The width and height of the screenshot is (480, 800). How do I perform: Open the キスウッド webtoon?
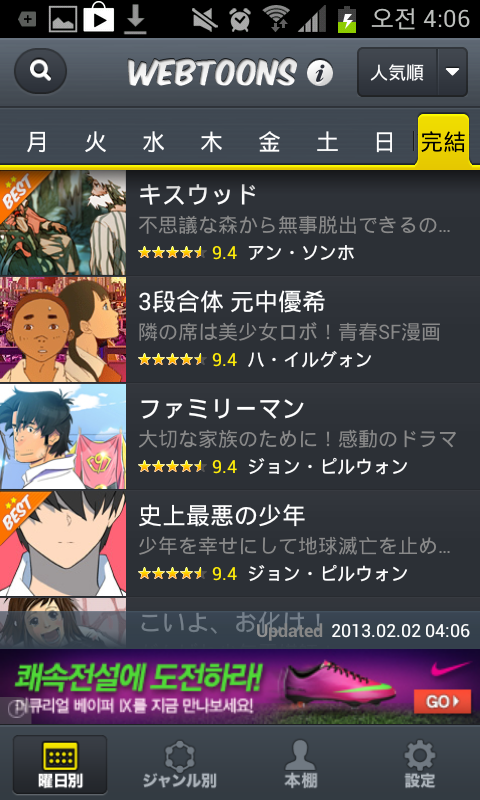240,223
